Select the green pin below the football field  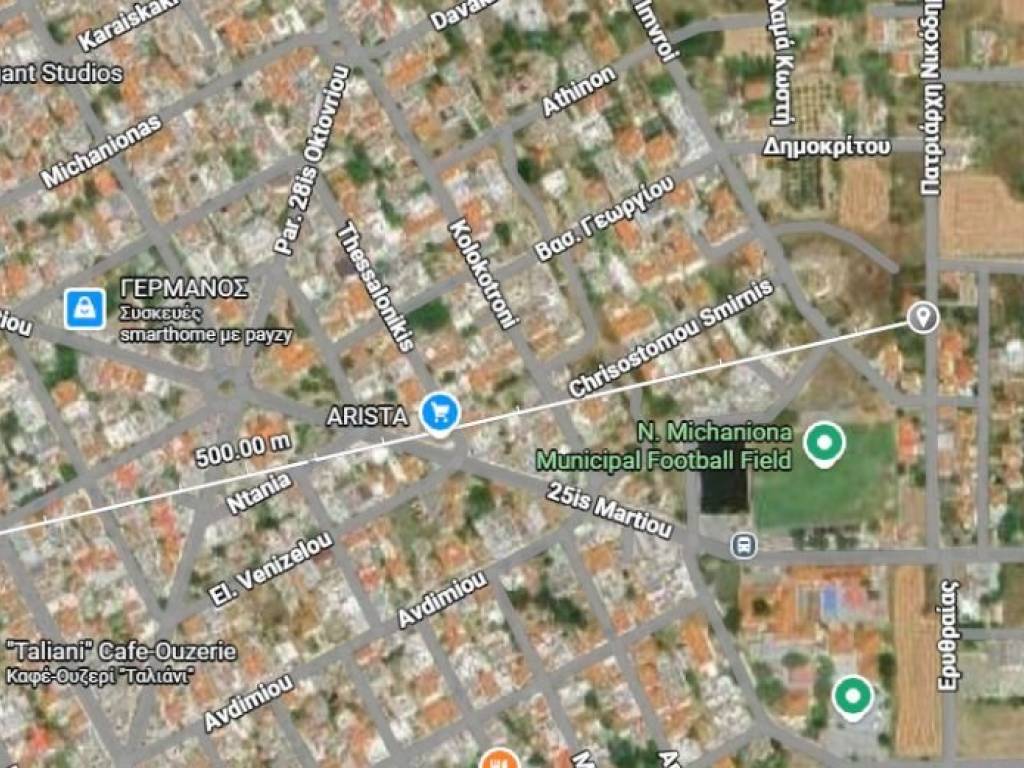pos(852,696)
